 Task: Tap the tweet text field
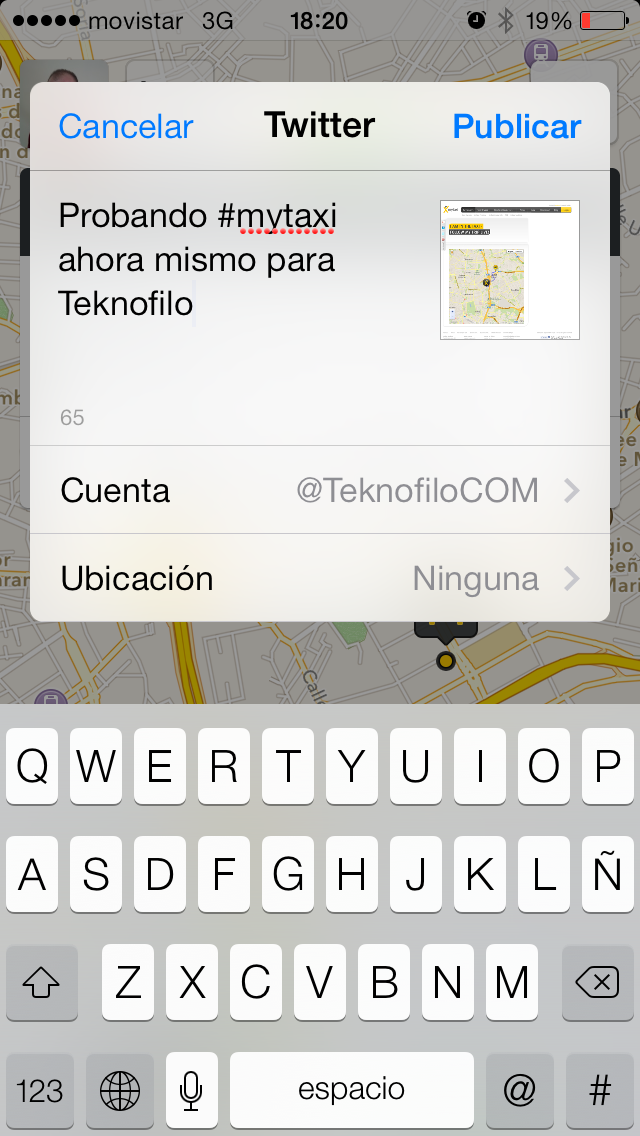(x=230, y=300)
